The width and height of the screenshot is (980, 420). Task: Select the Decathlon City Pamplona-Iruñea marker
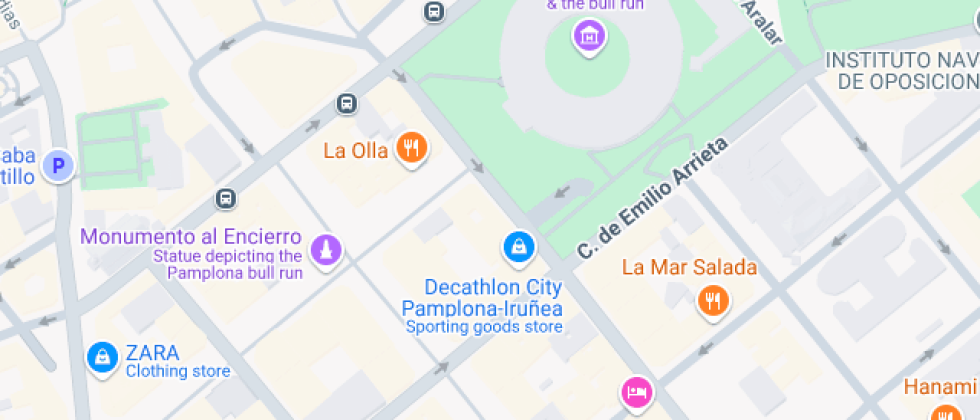click(518, 247)
